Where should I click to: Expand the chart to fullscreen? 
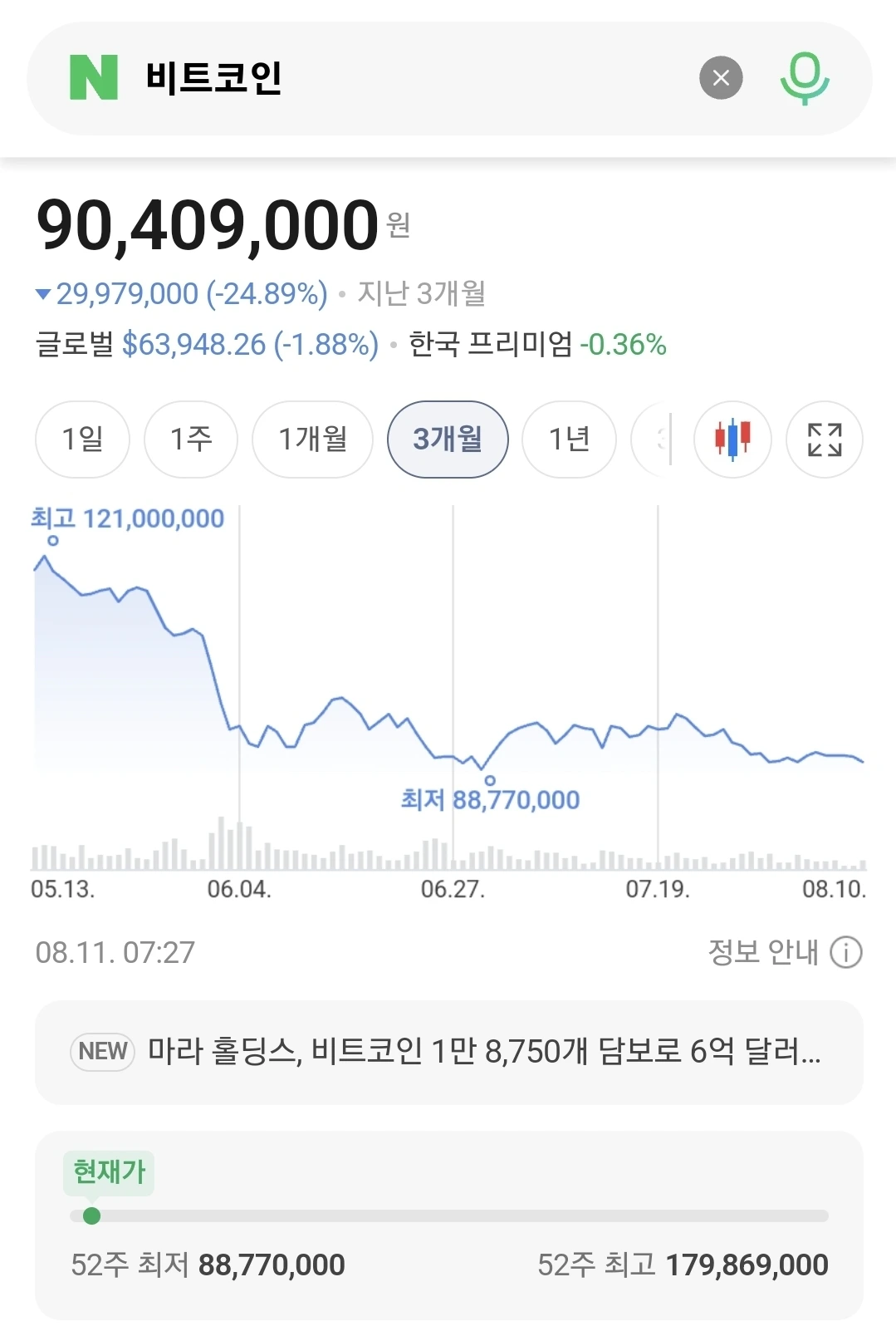825,440
